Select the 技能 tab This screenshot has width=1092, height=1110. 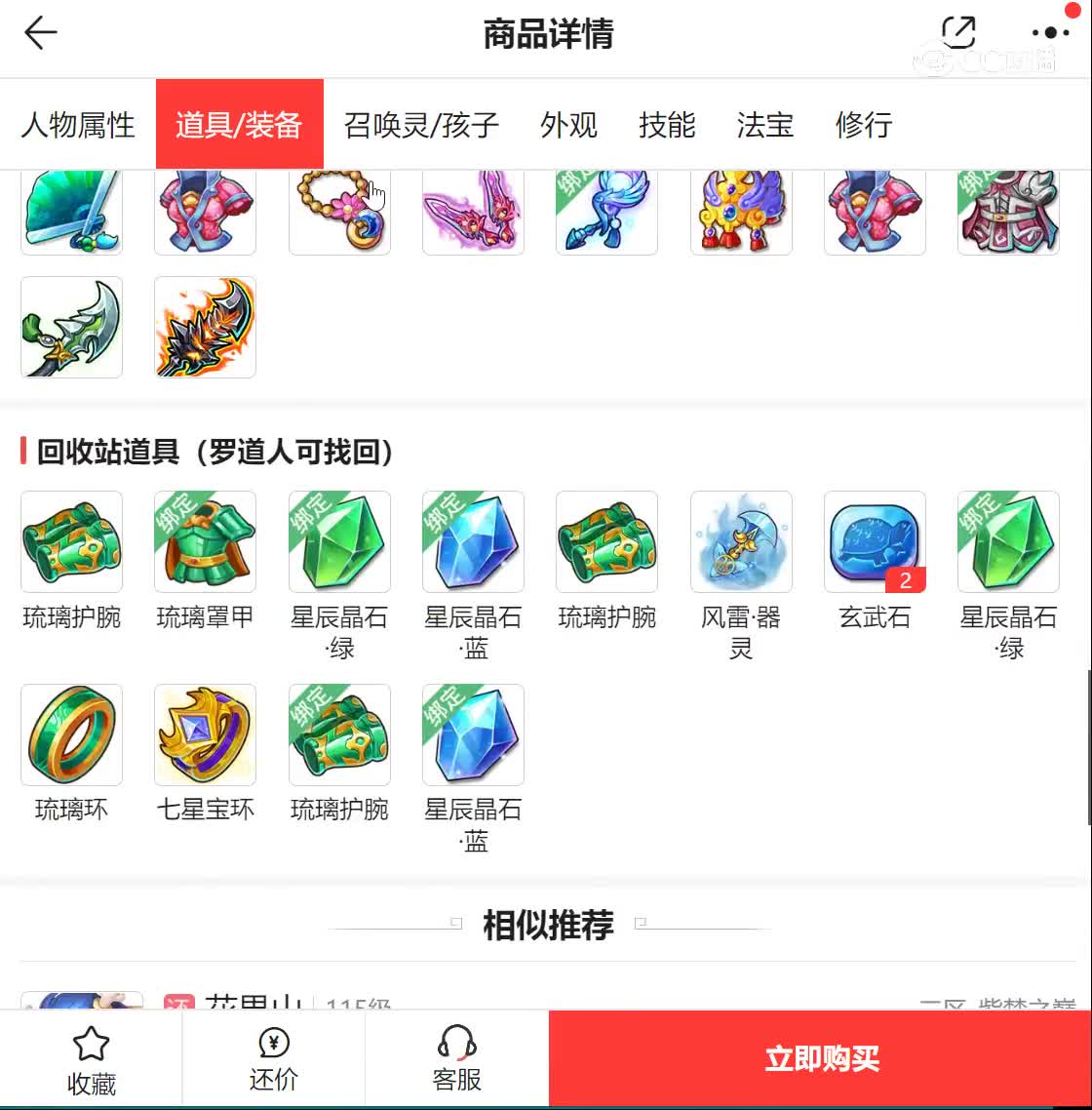tap(667, 125)
